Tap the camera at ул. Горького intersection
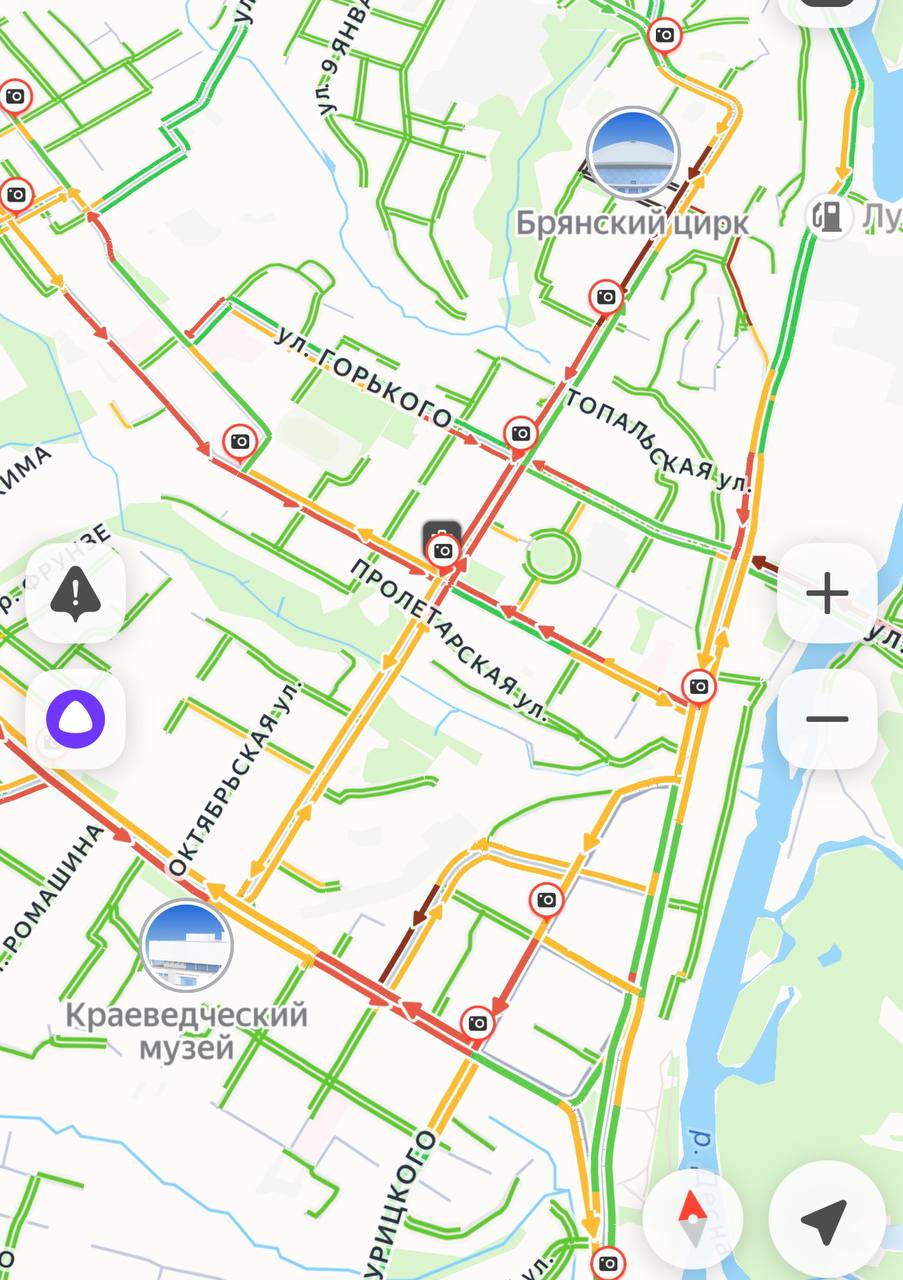The width and height of the screenshot is (903, 1280). coord(520,434)
